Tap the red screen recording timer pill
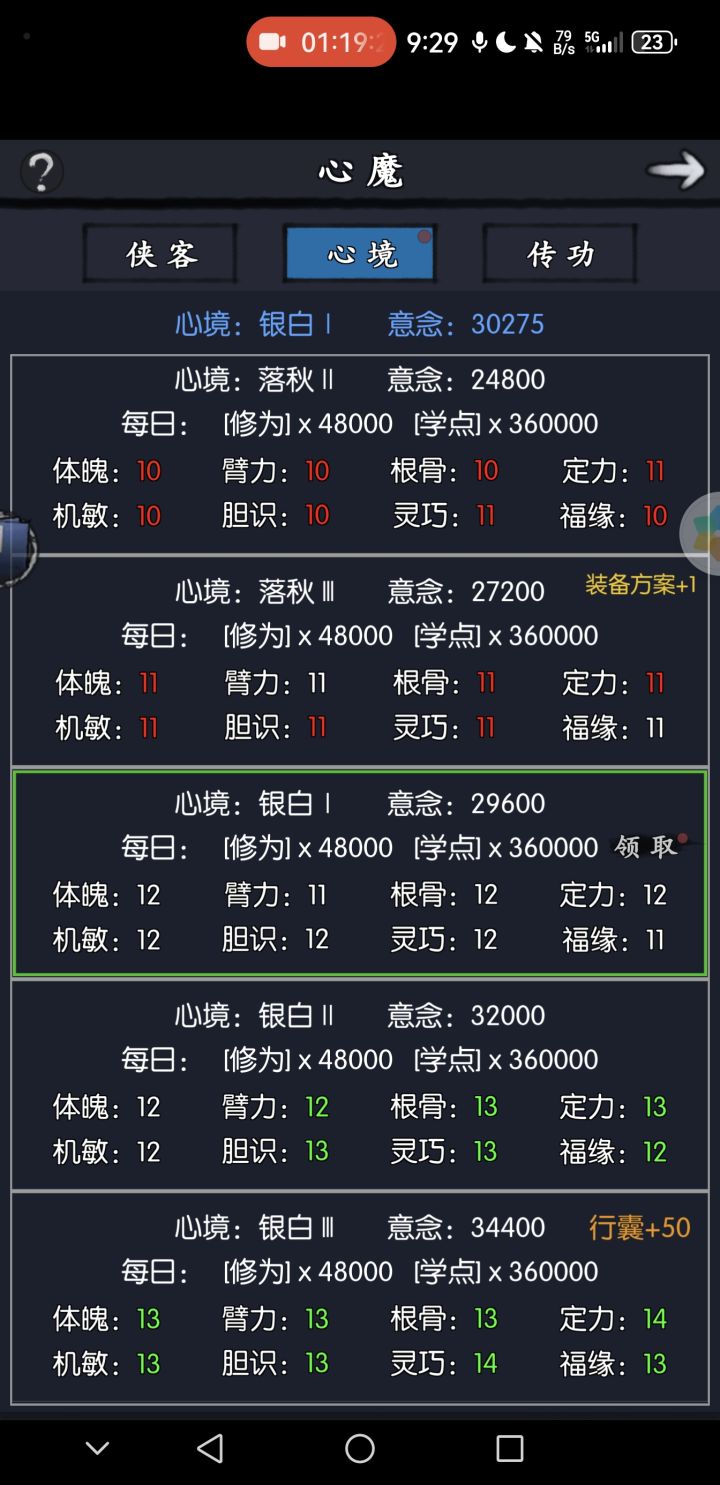720x1485 pixels. 321,42
